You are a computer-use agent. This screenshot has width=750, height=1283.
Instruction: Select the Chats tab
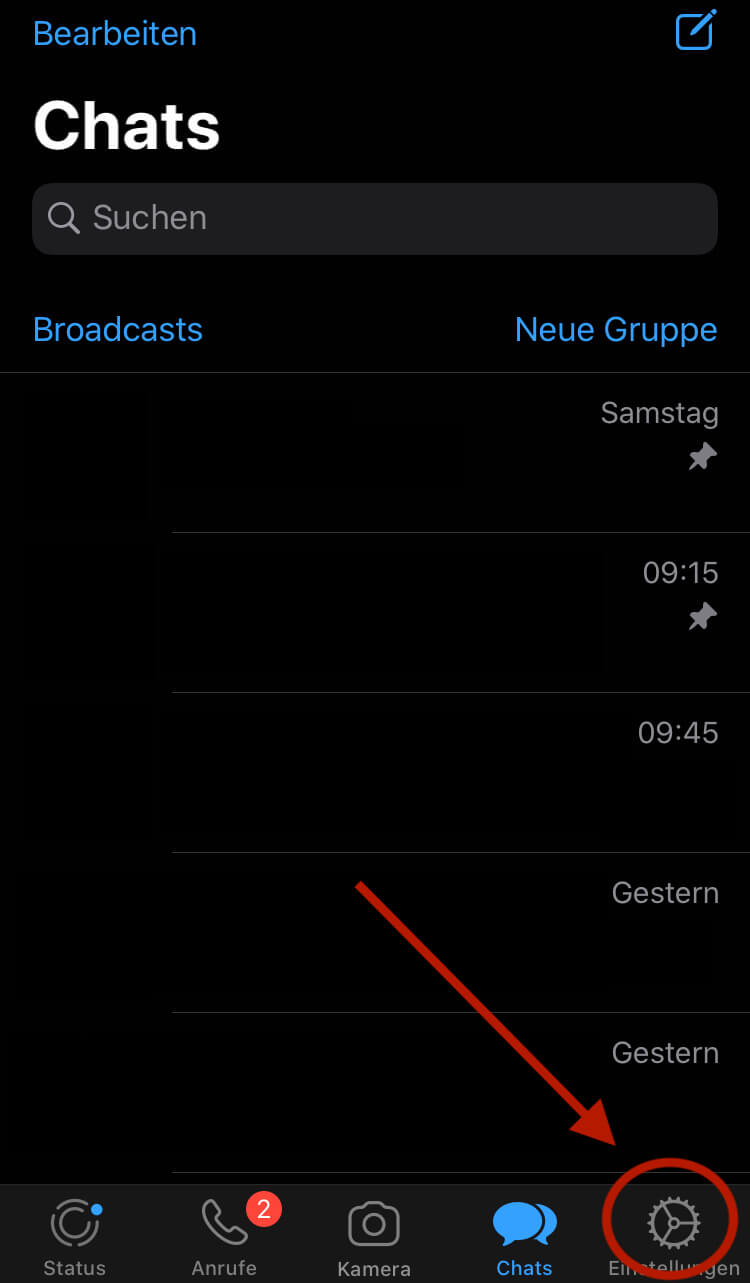point(524,1237)
